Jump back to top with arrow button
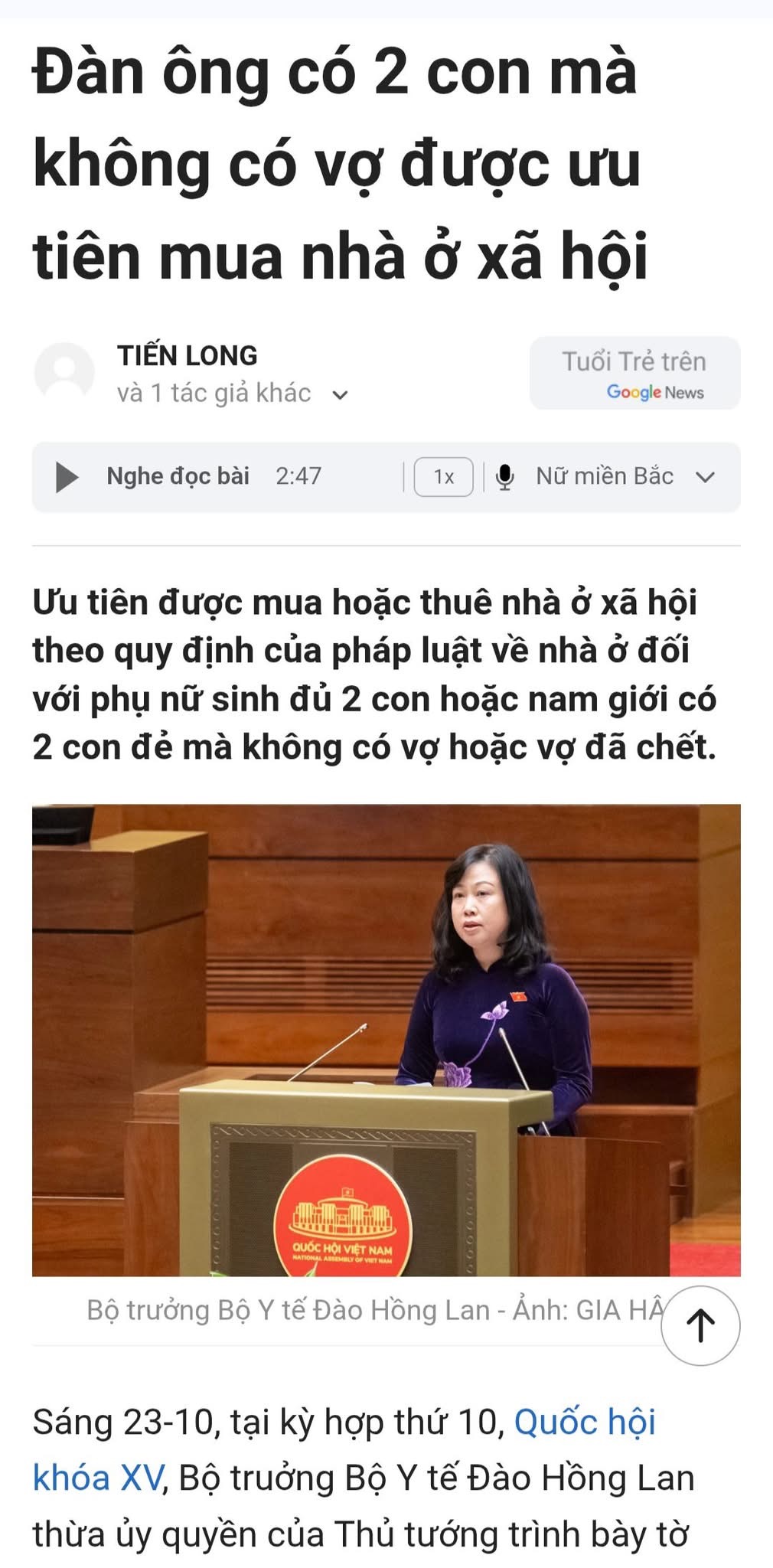The width and height of the screenshot is (773, 1568). [x=700, y=1326]
